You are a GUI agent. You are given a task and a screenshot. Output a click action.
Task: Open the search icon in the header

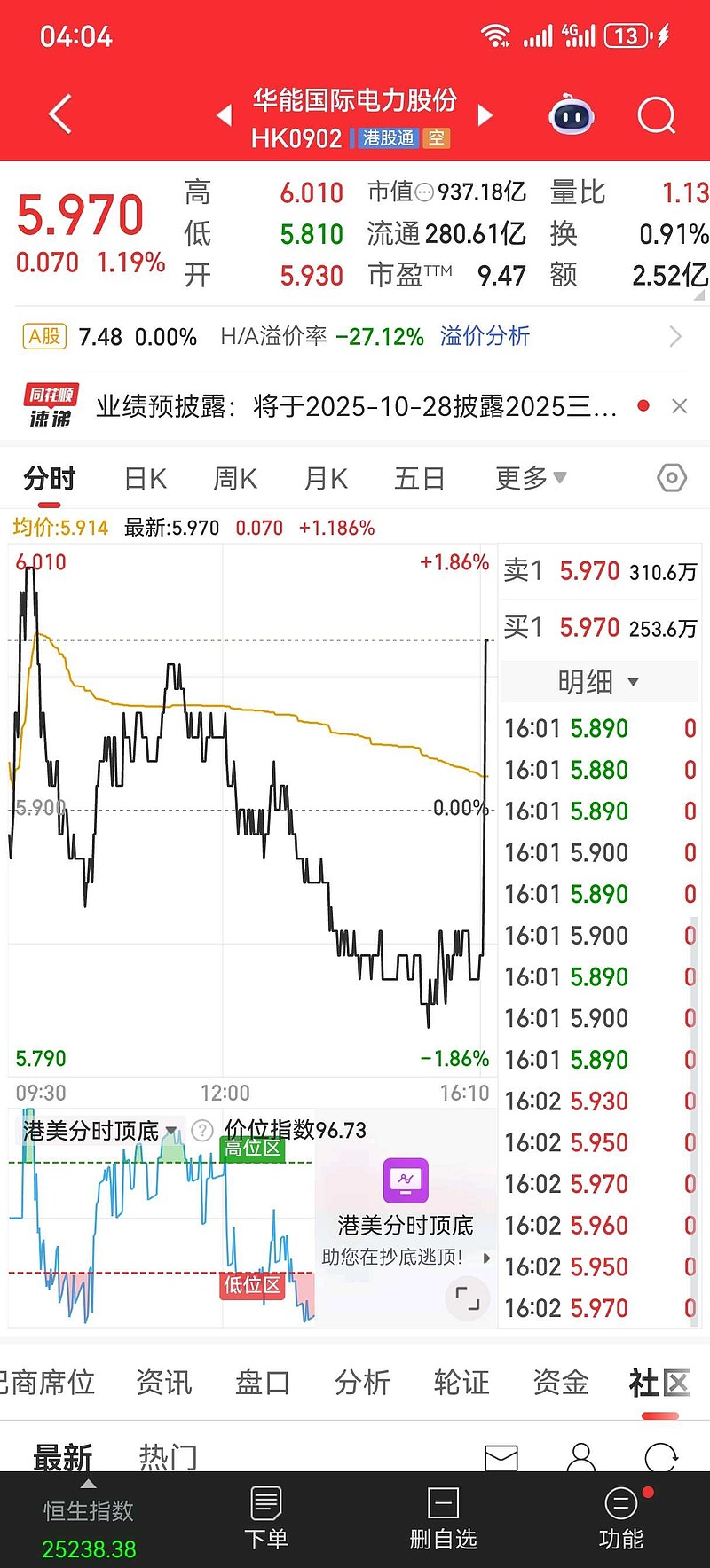pyautogui.click(x=655, y=115)
